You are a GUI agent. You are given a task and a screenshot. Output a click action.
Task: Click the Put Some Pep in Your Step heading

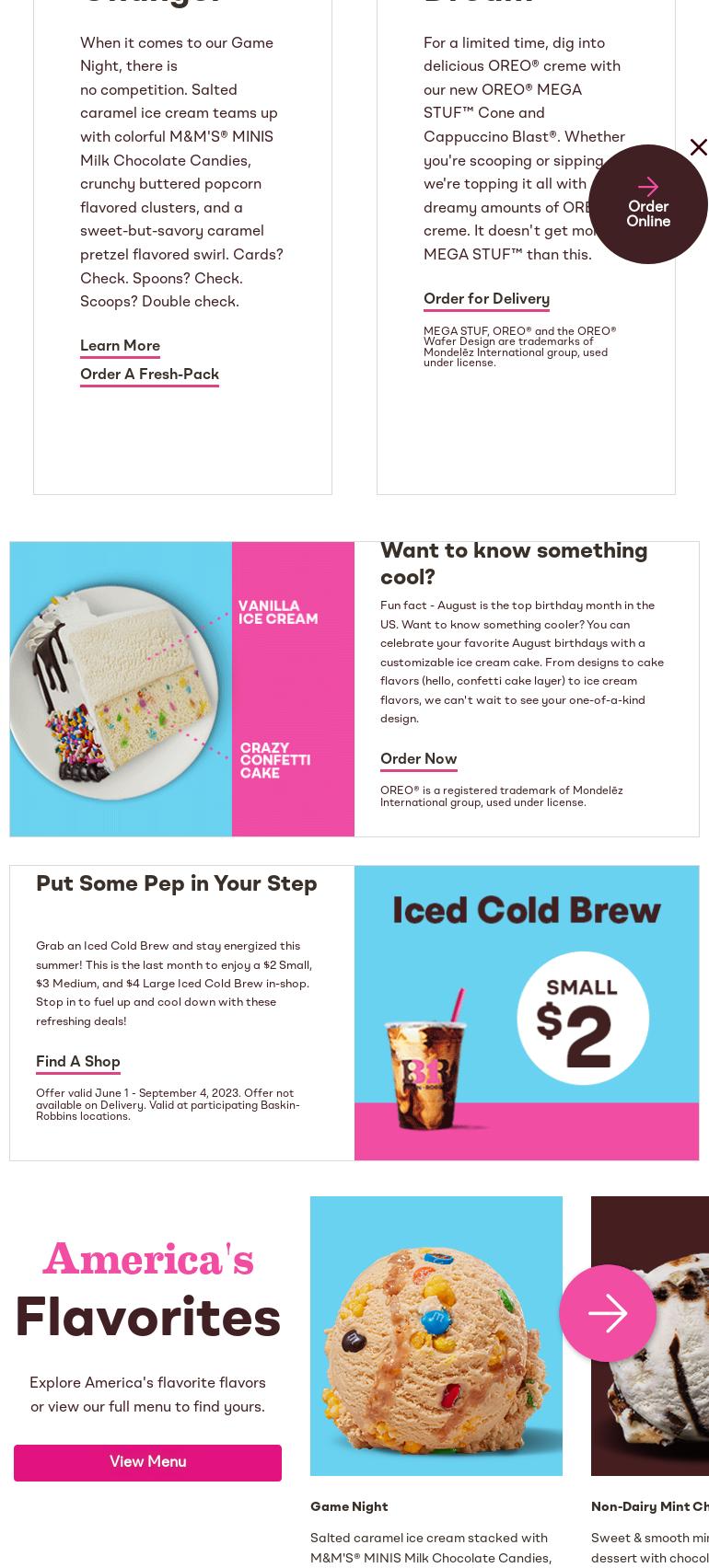[176, 884]
